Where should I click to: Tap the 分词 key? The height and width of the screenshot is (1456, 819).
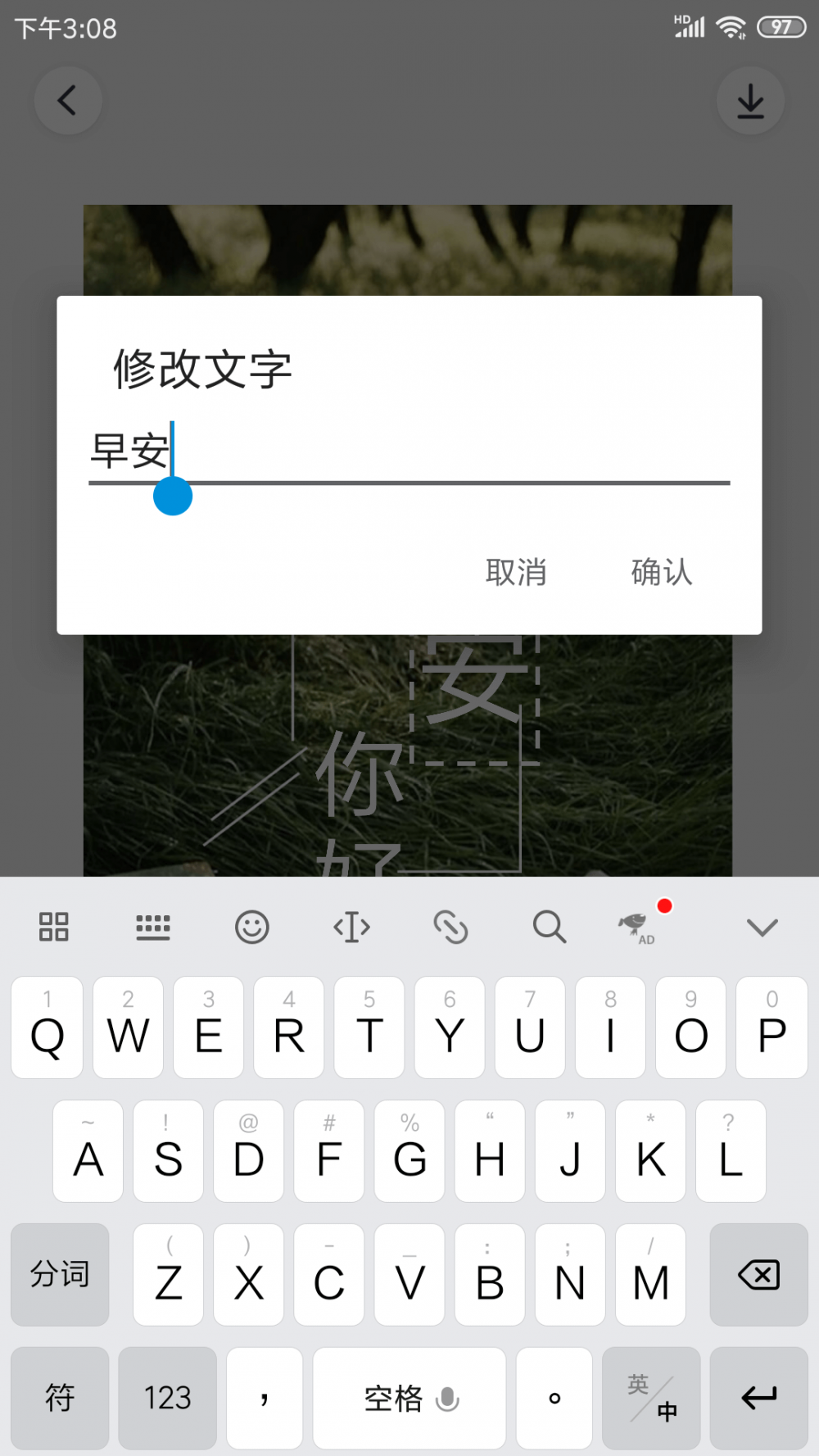point(60,1275)
